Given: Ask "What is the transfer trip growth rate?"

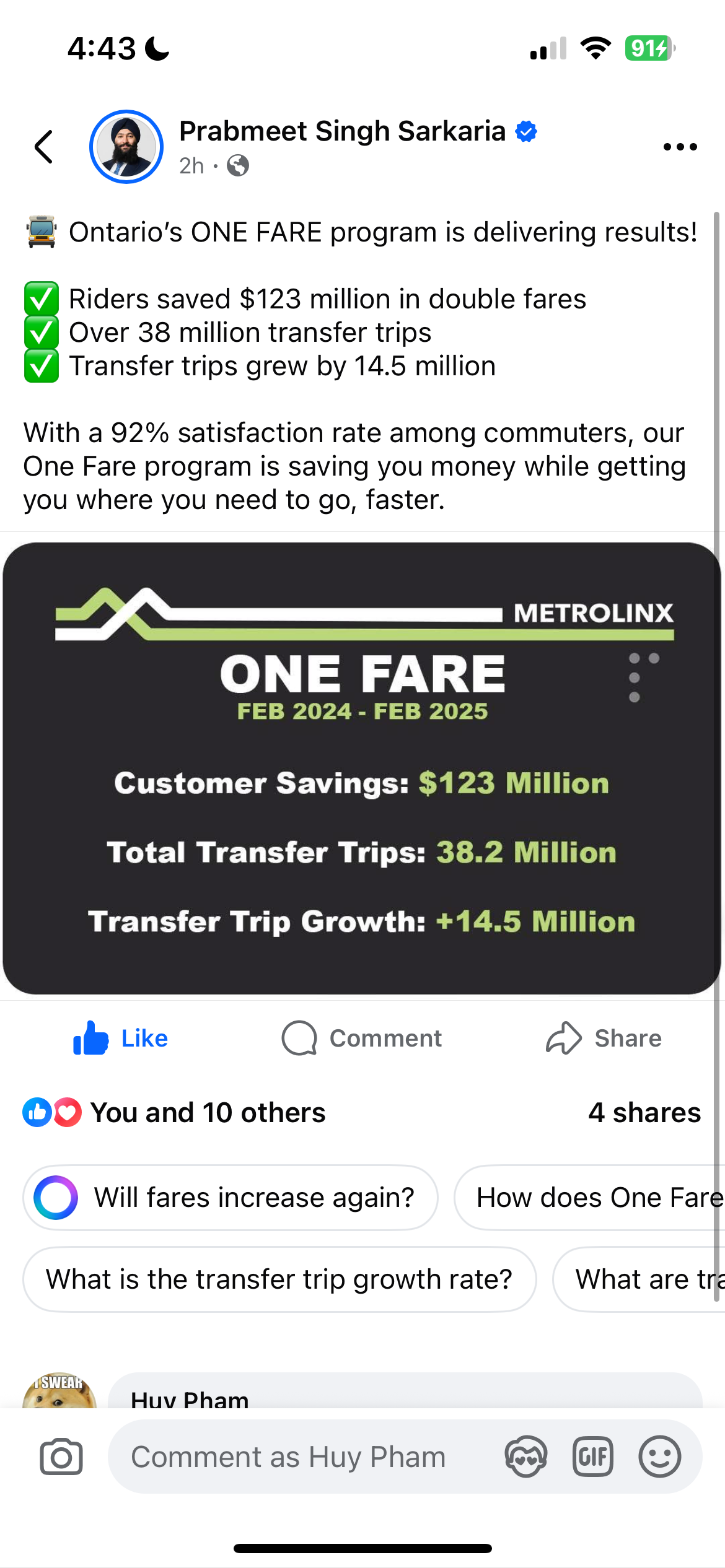Looking at the screenshot, I should point(279,1279).
